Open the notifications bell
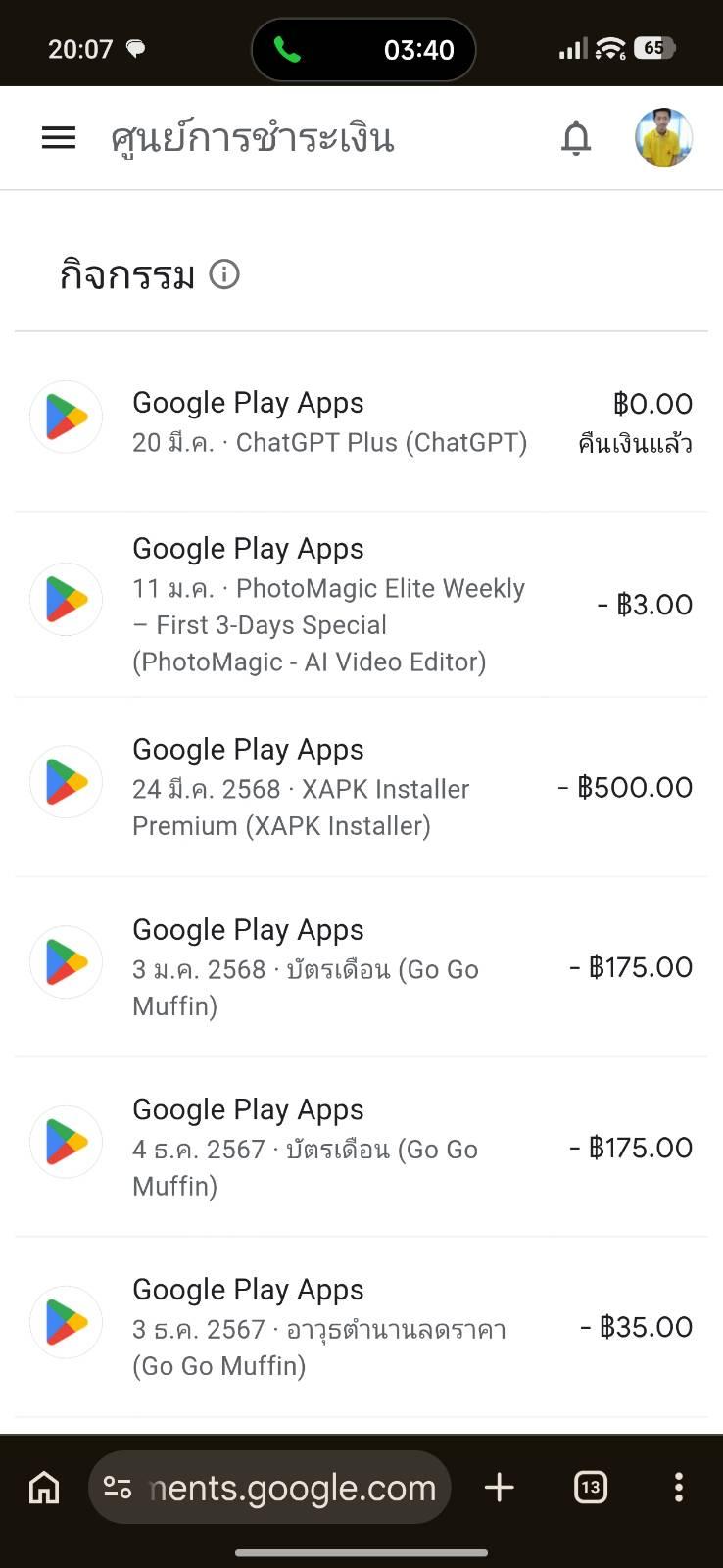 pyautogui.click(x=576, y=138)
